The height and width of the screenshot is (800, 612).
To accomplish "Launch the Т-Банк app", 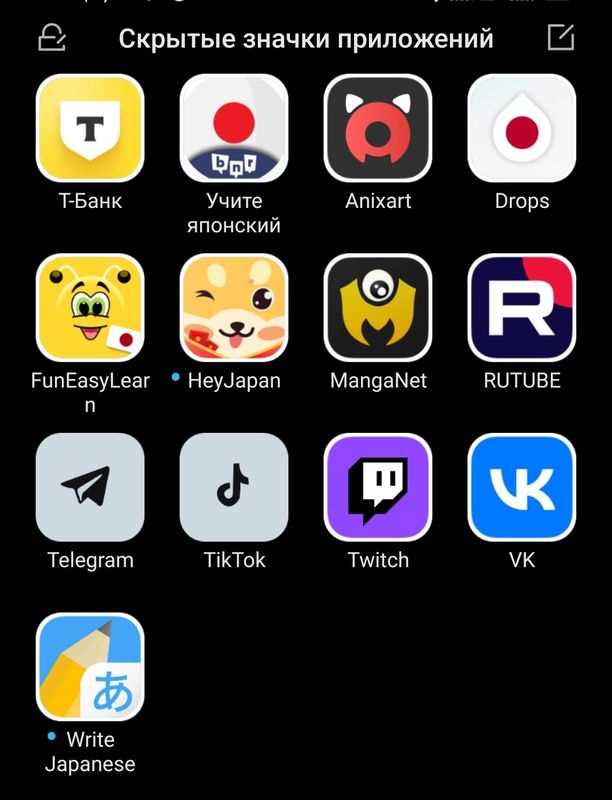I will pos(90,128).
